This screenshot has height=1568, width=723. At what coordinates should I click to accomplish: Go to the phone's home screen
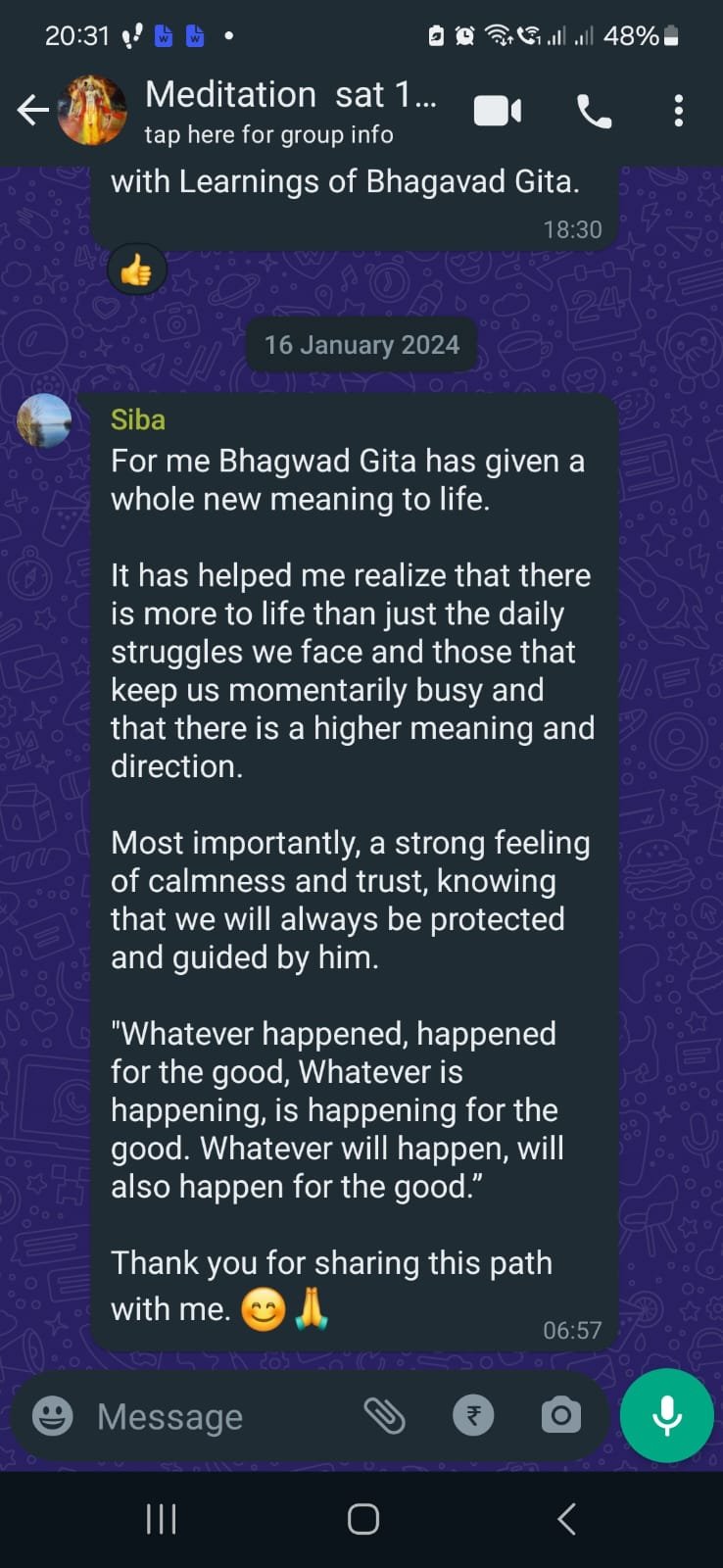pos(362,1519)
